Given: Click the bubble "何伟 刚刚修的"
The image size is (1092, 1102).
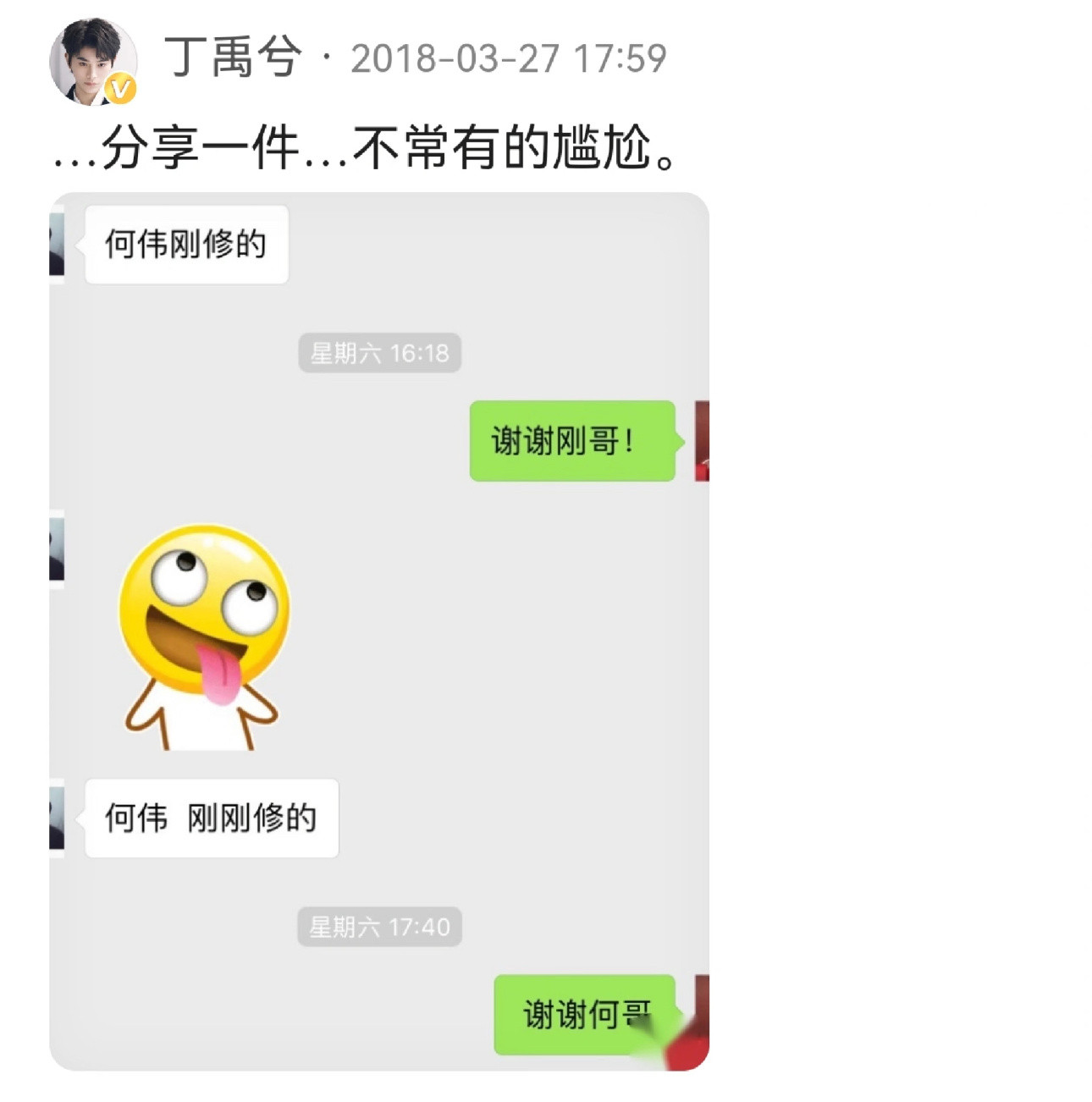Looking at the screenshot, I should click(x=211, y=817).
